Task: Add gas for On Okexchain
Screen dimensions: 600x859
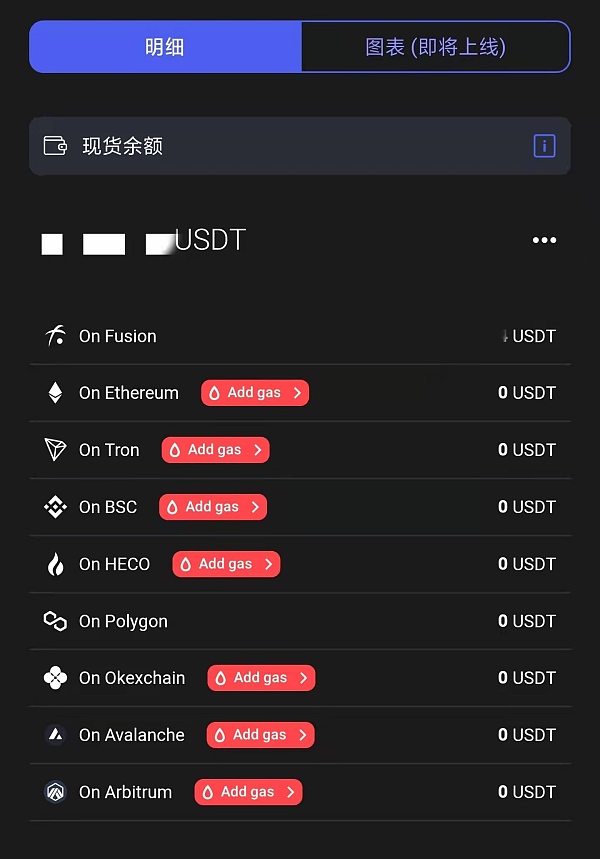Action: [261, 678]
